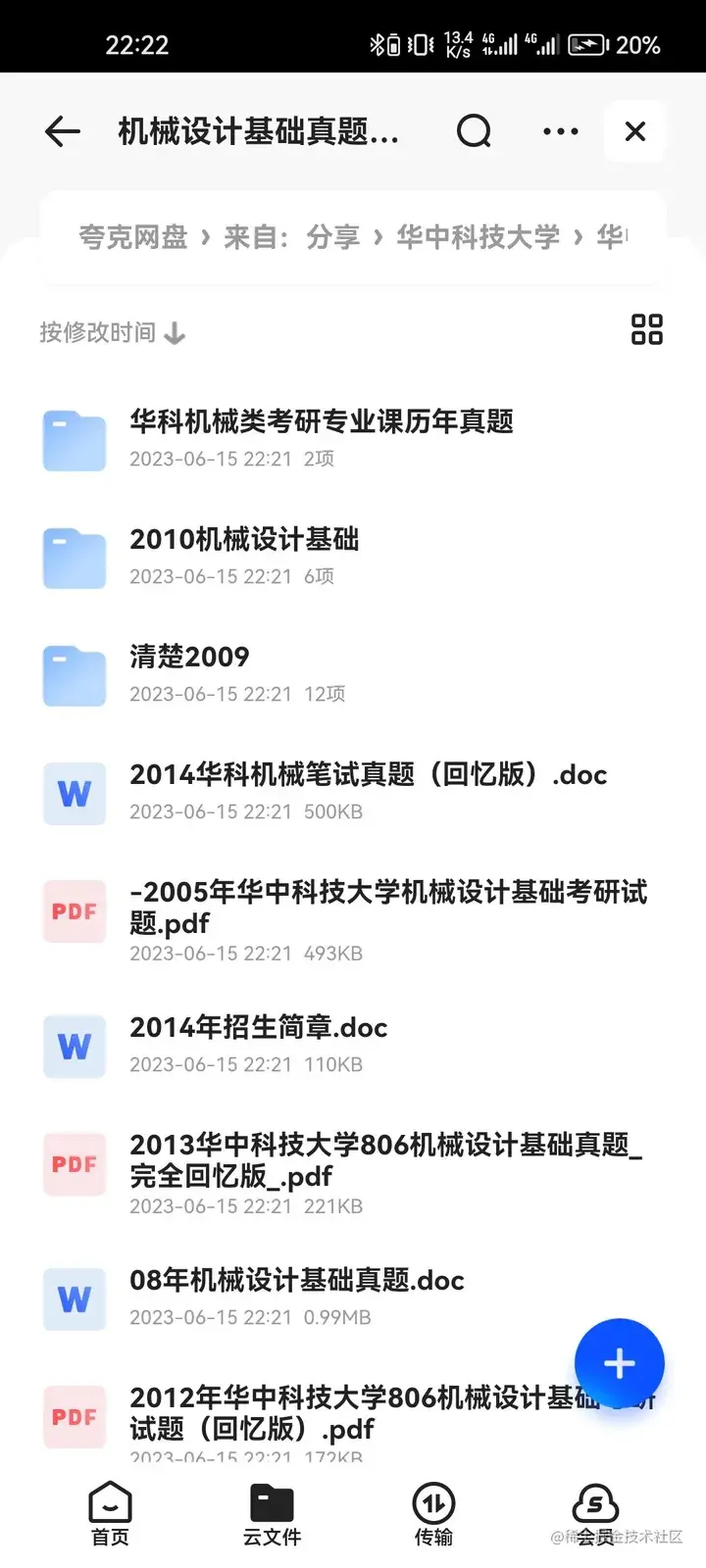Close this folder view
Image resolution: width=706 pixels, height=1568 pixels.
point(635,131)
